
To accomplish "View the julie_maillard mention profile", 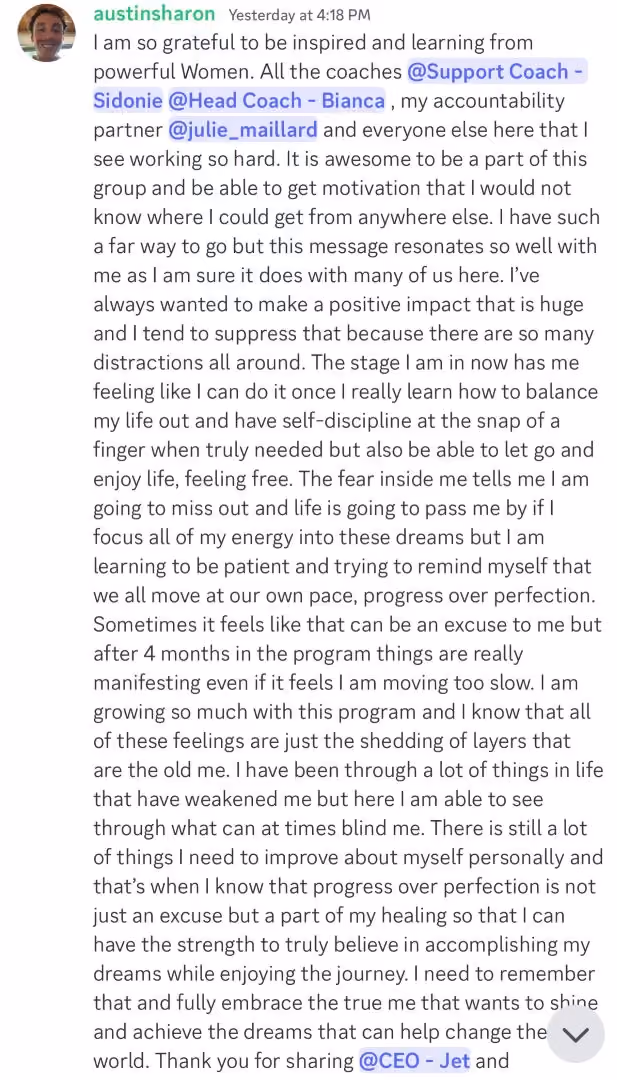I will [x=243, y=129].
